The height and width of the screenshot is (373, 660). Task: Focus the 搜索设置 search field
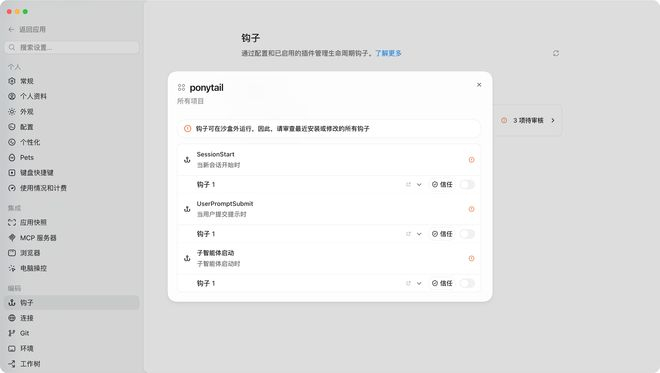click(72, 47)
